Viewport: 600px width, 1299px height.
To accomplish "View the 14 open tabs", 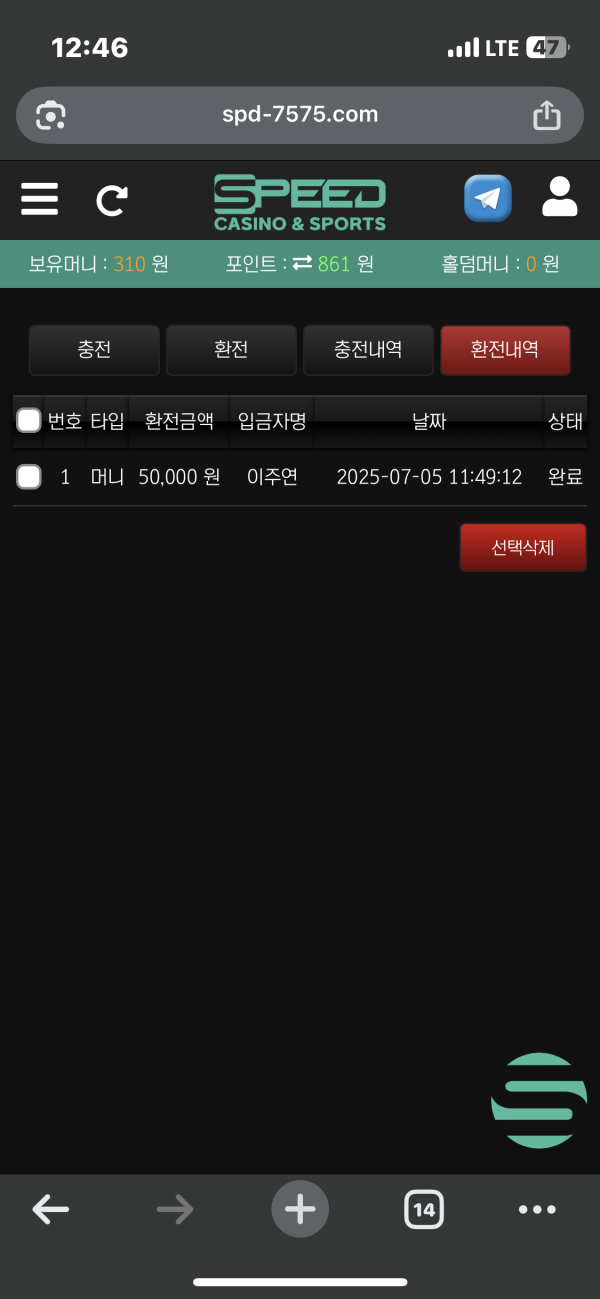I will (x=424, y=1210).
